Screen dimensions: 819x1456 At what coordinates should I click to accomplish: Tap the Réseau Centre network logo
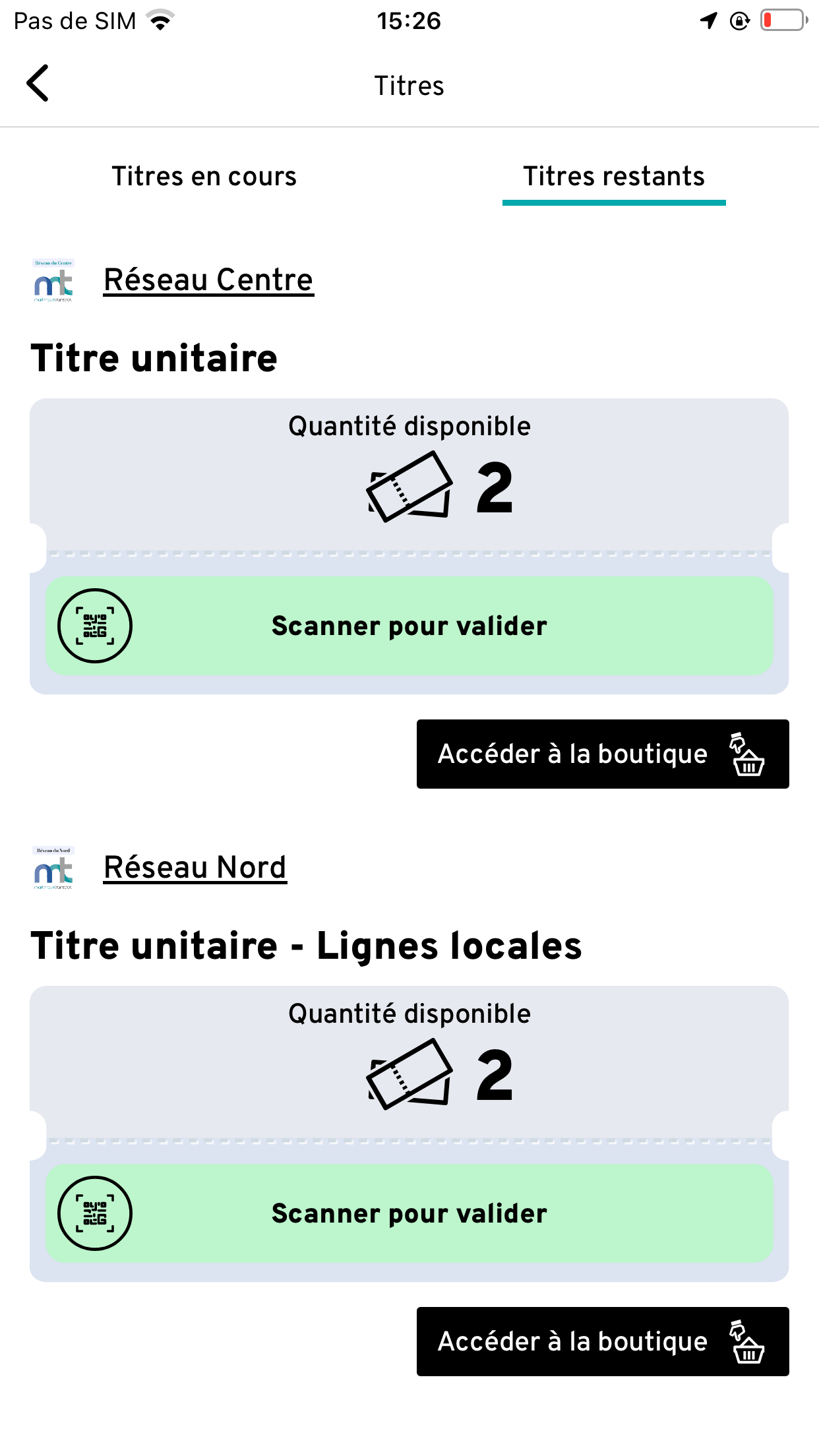tap(53, 280)
